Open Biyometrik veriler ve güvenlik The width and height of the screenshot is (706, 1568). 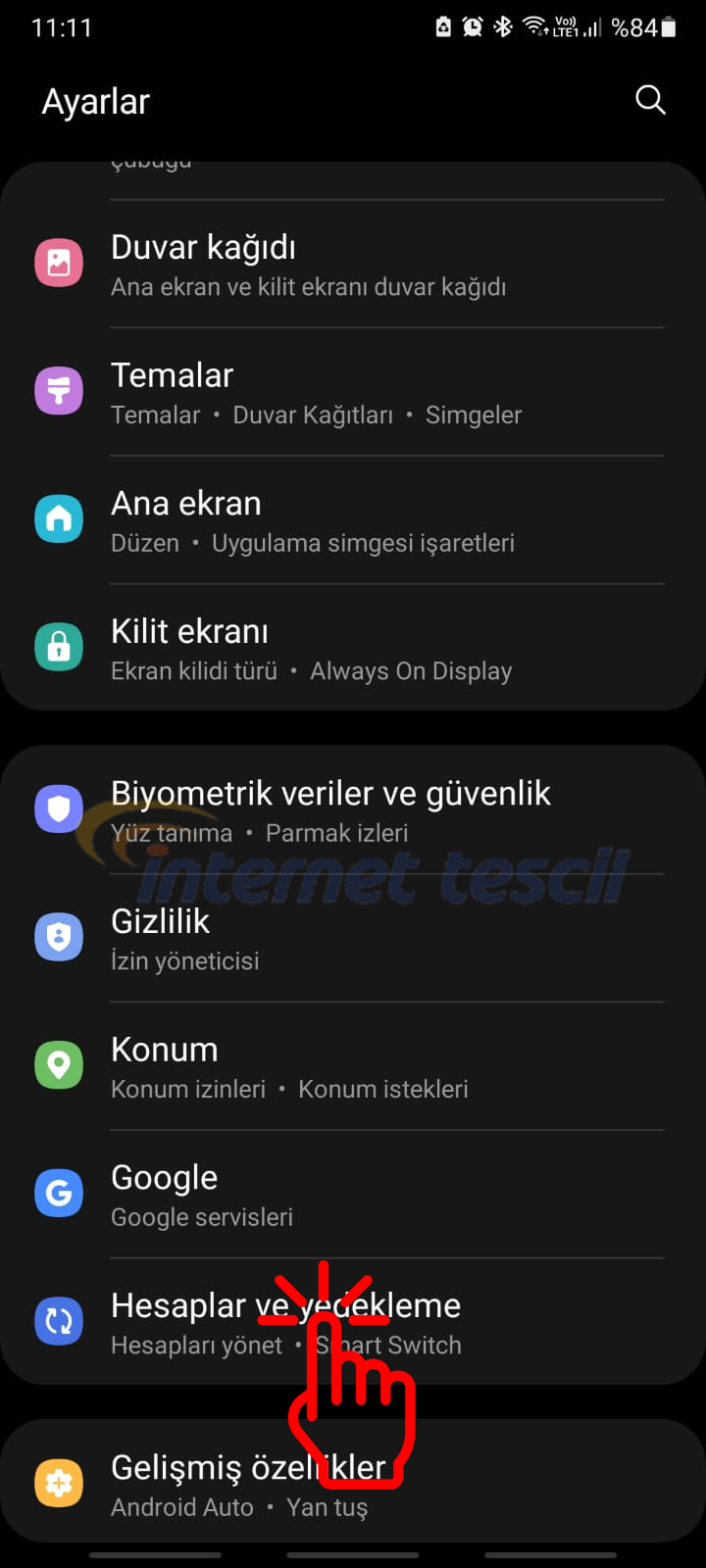[x=353, y=810]
